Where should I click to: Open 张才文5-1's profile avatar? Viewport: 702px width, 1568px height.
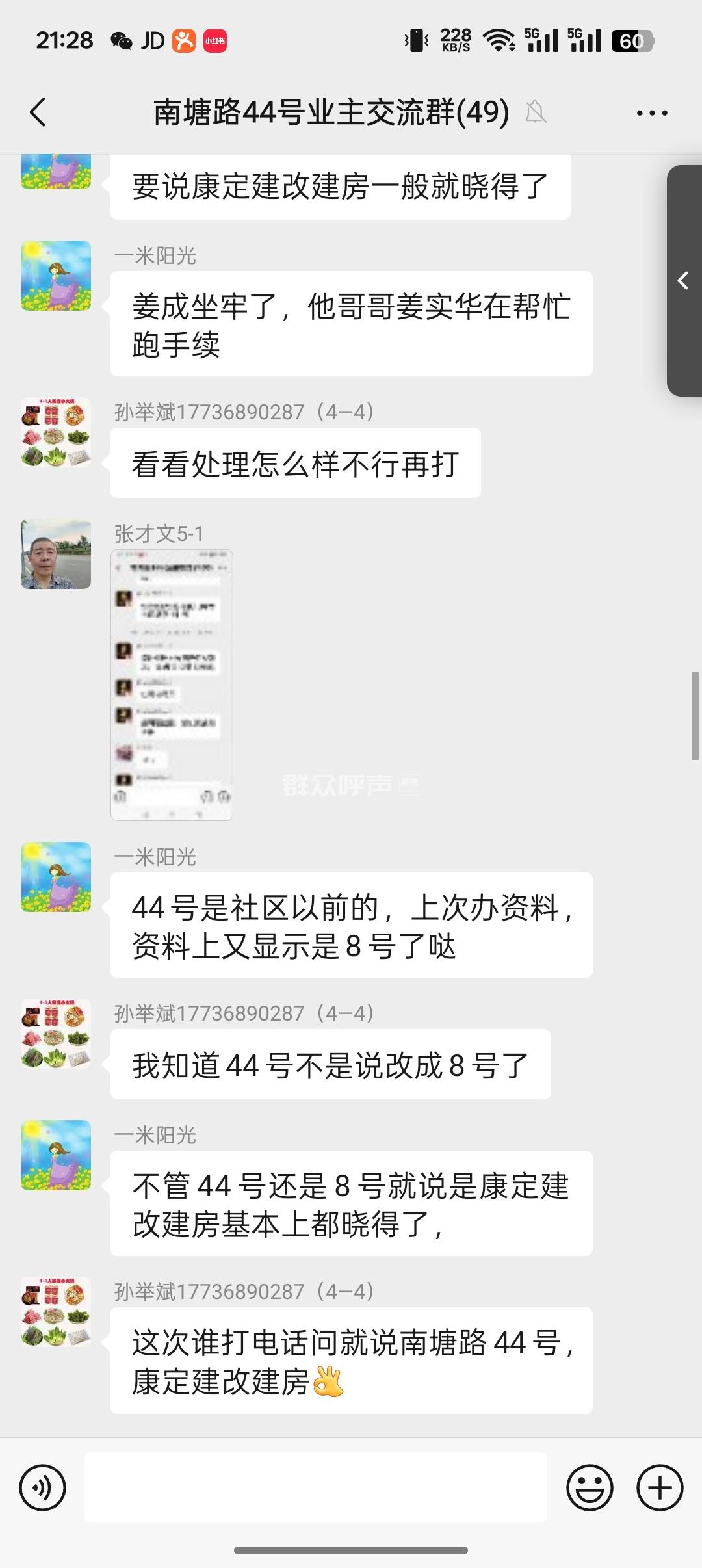(56, 555)
